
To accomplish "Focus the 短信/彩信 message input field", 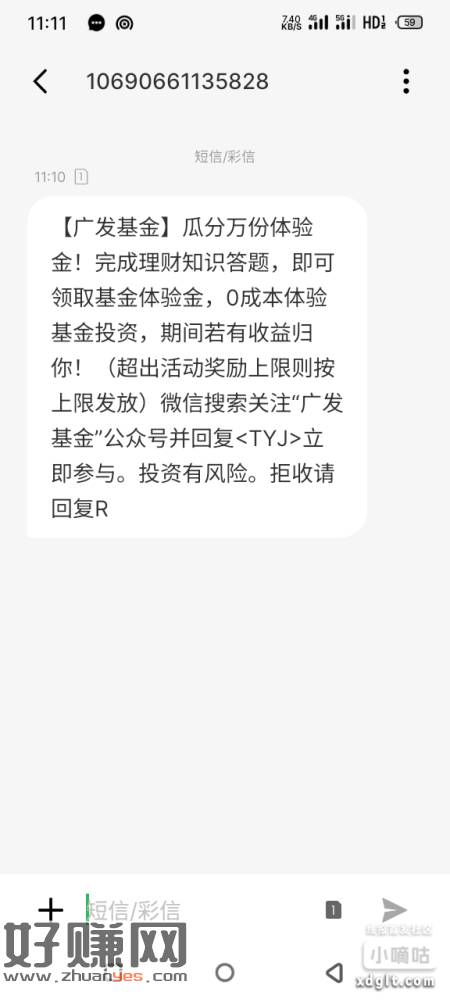I will (x=198, y=910).
